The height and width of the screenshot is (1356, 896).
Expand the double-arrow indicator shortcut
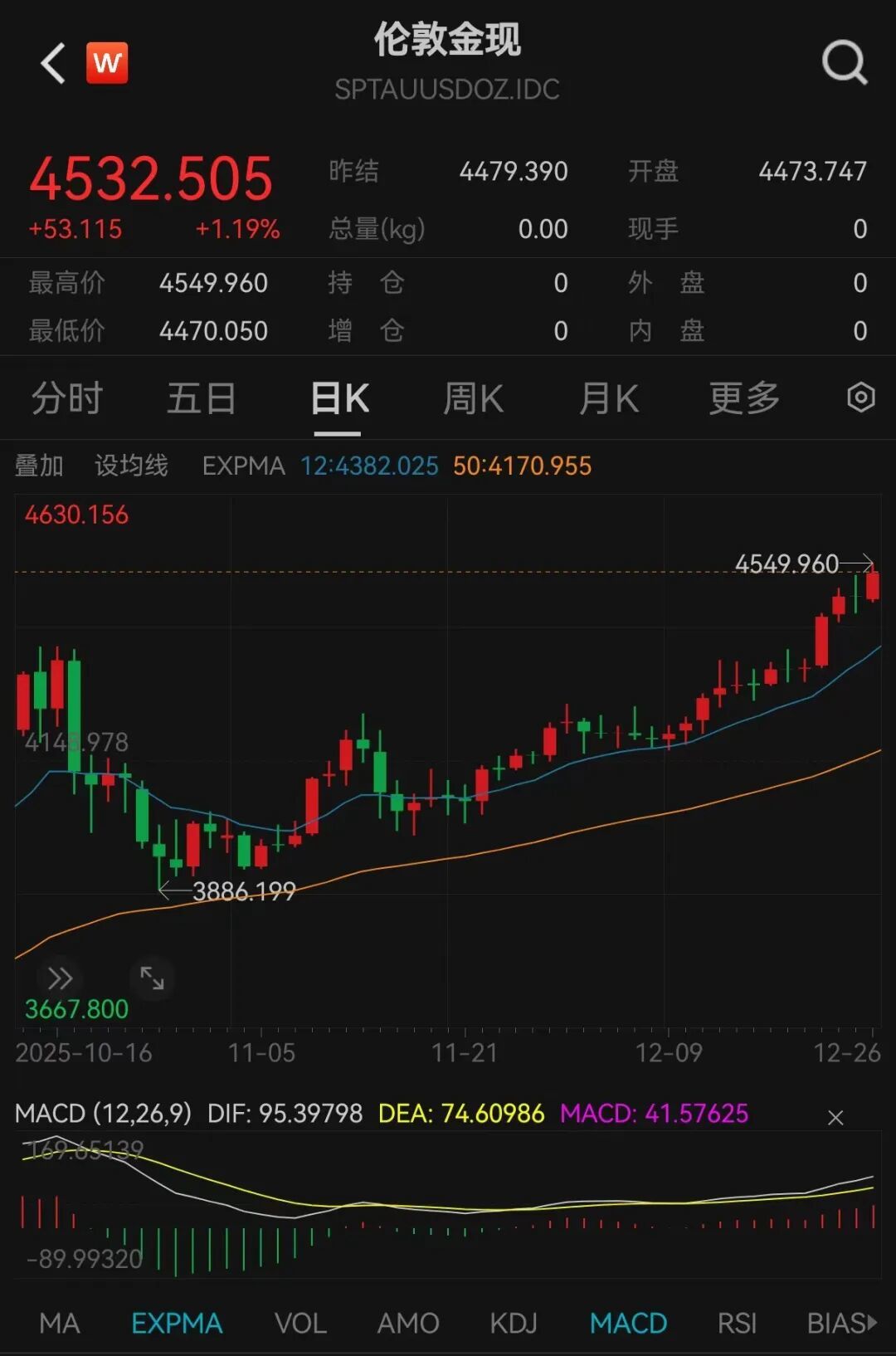pos(60,978)
